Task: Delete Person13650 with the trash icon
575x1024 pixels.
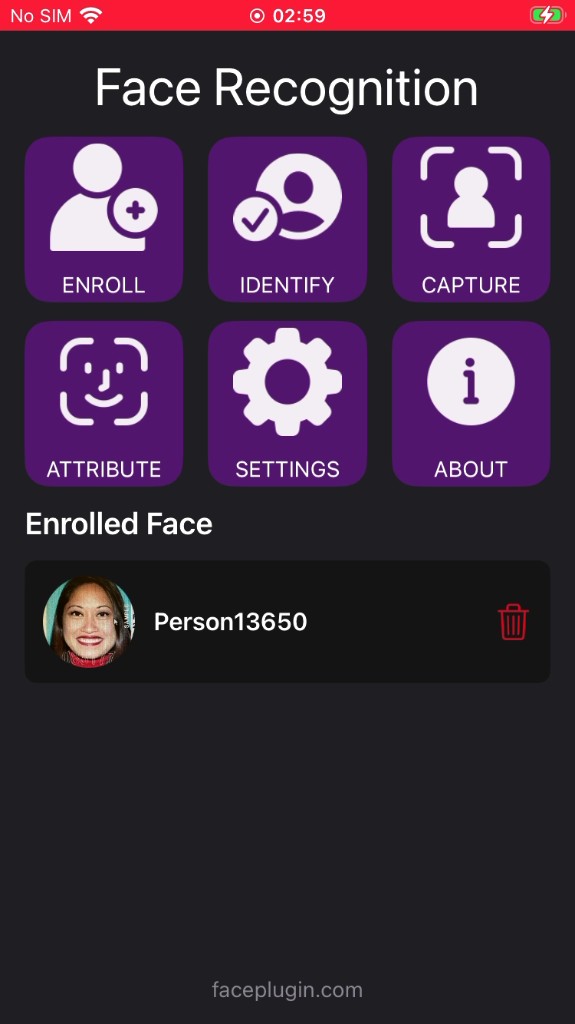Action: pyautogui.click(x=514, y=622)
